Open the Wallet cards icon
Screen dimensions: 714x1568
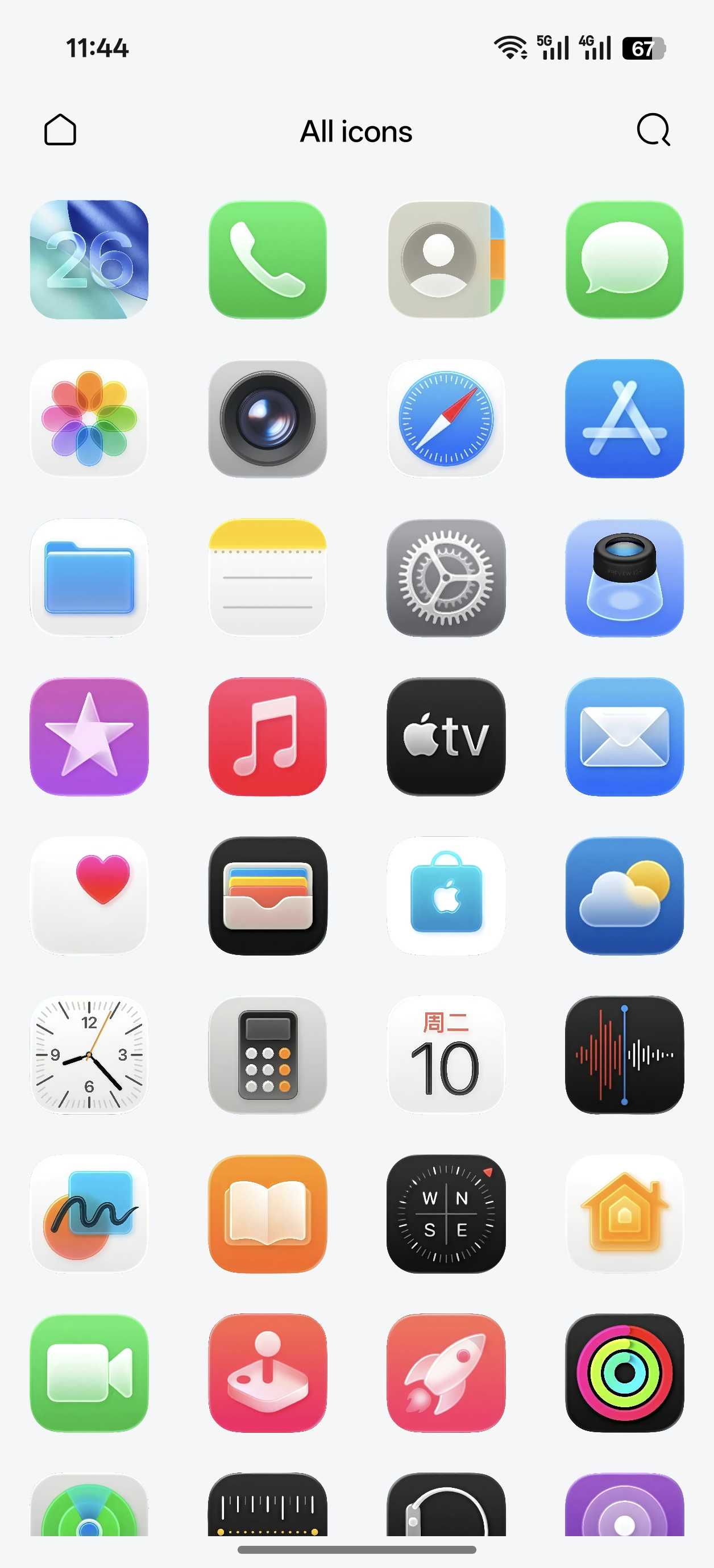pos(267,895)
